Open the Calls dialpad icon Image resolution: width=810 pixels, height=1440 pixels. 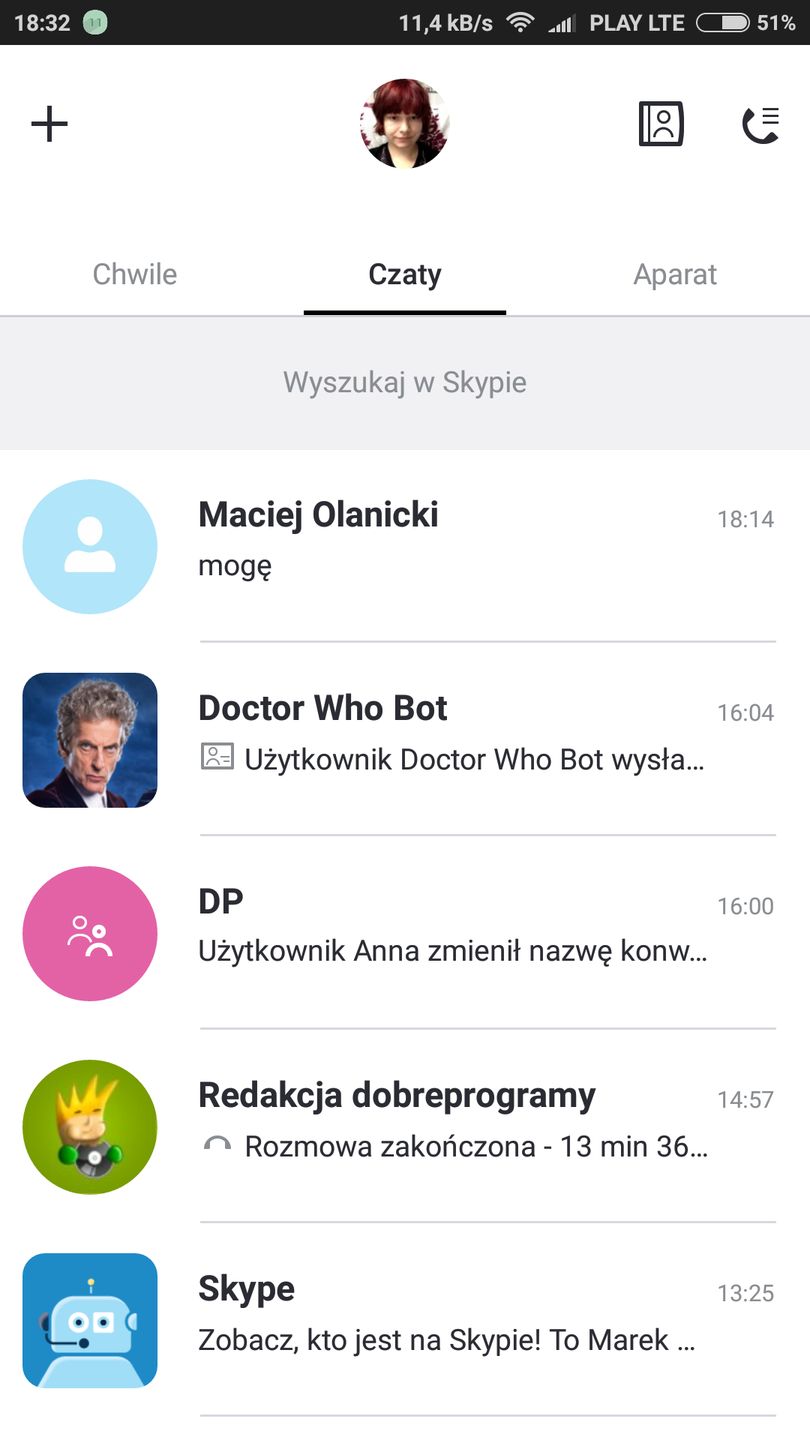(x=759, y=123)
